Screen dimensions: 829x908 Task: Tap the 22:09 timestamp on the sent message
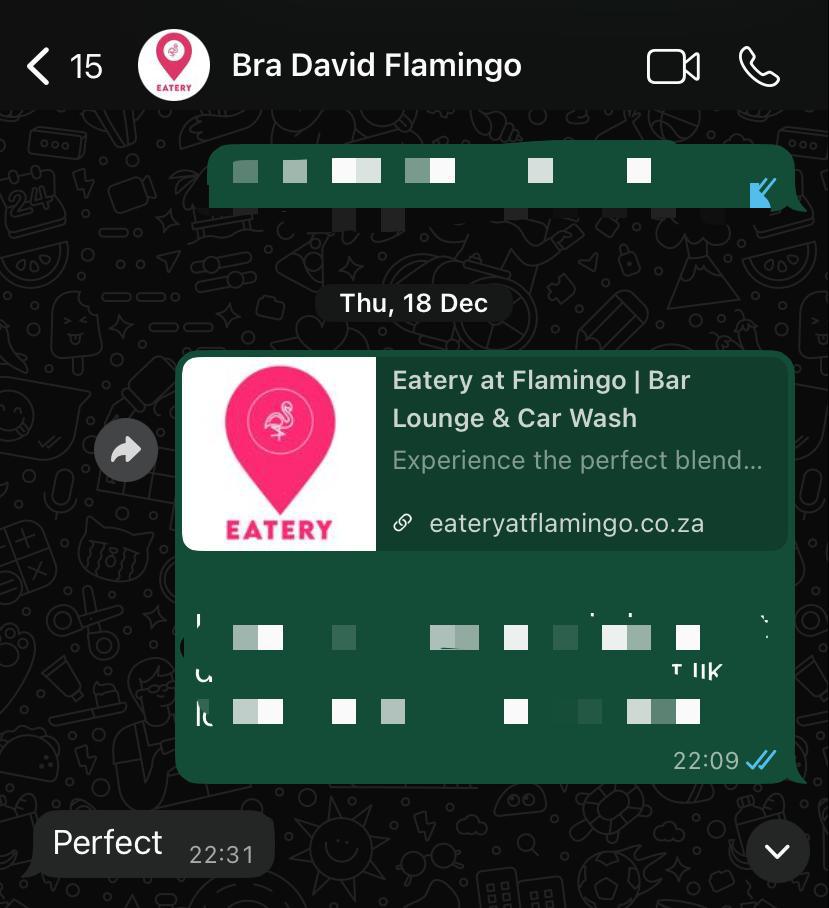(x=706, y=760)
